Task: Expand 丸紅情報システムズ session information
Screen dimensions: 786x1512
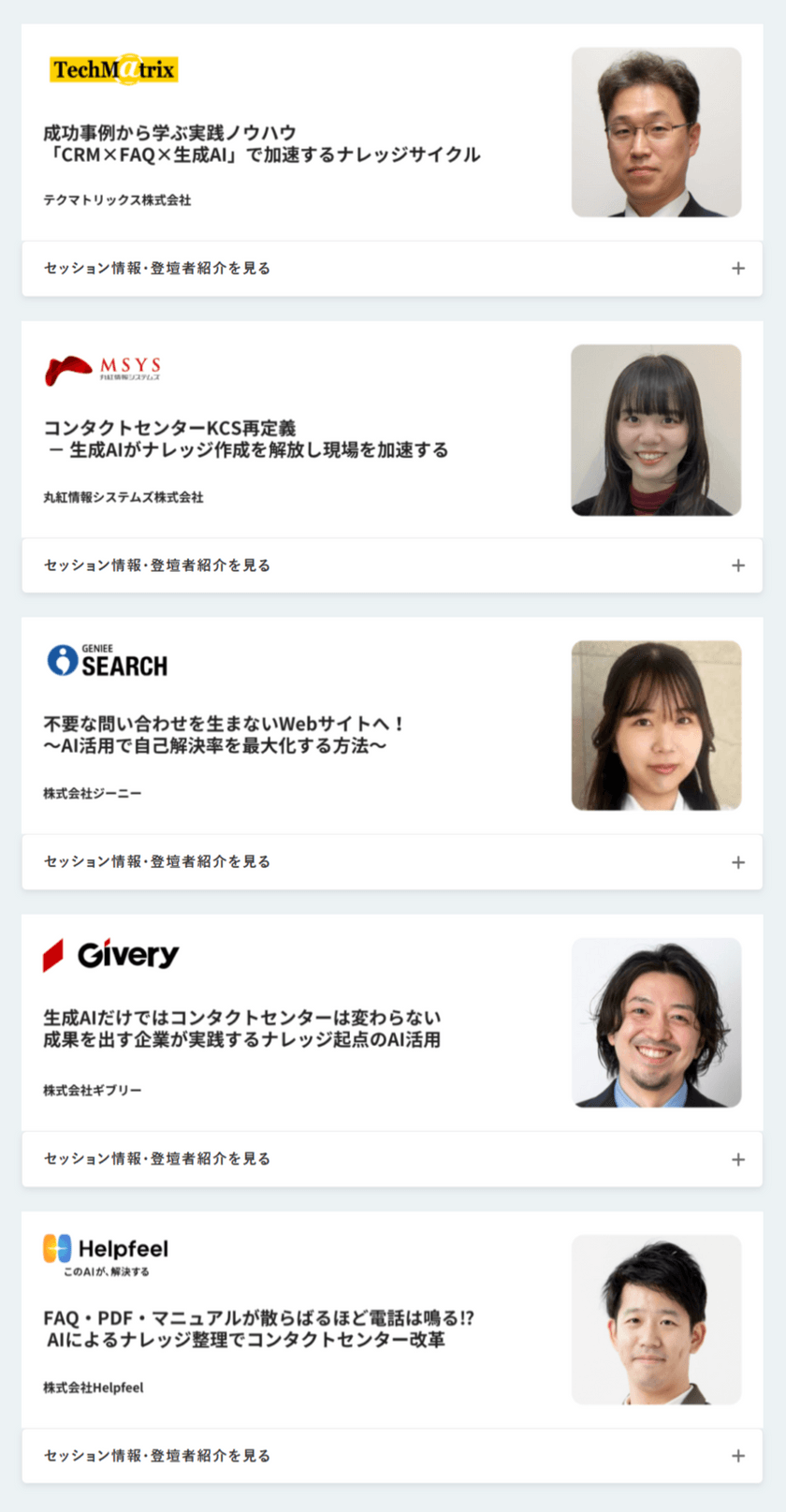Action: coord(155,565)
